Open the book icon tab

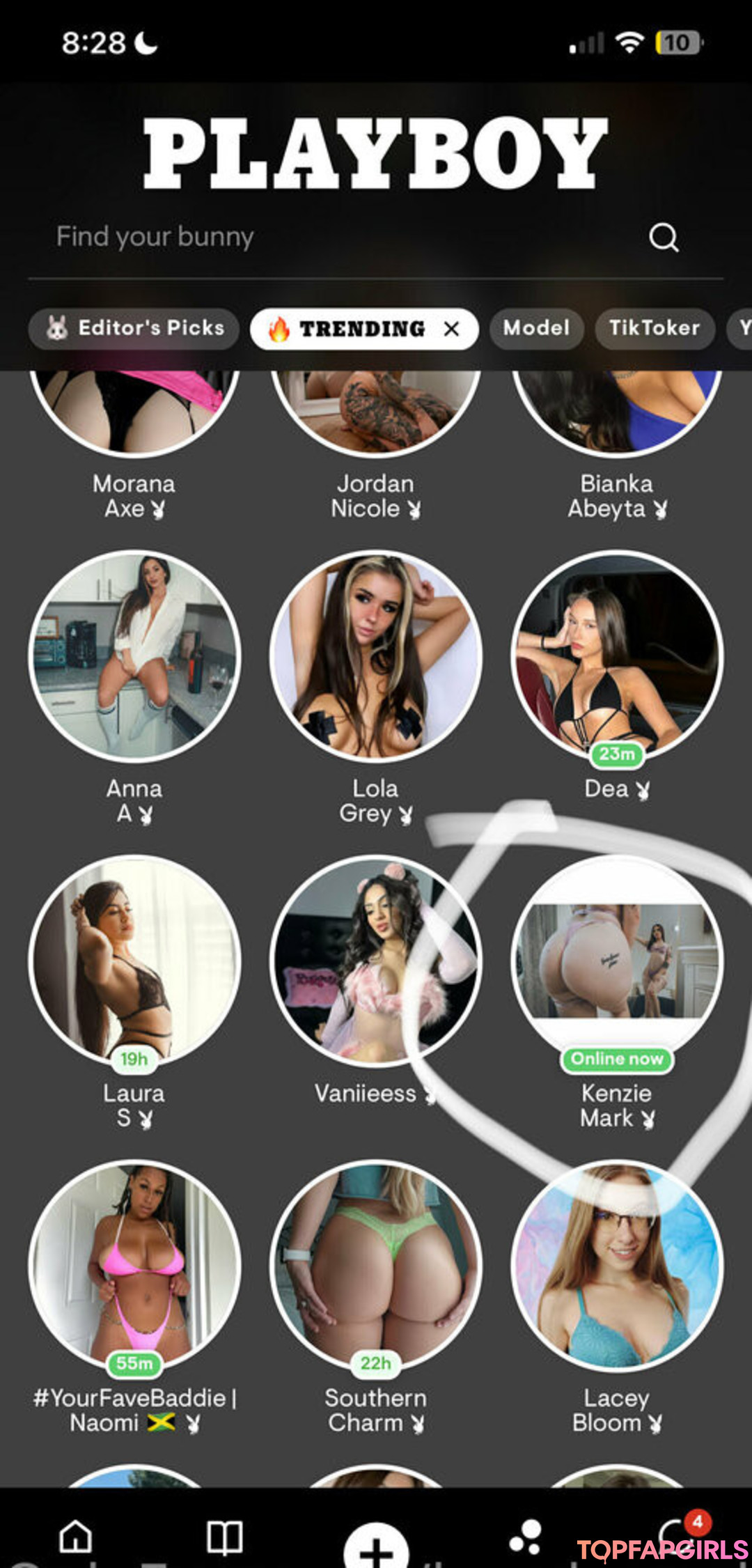tap(225, 1536)
